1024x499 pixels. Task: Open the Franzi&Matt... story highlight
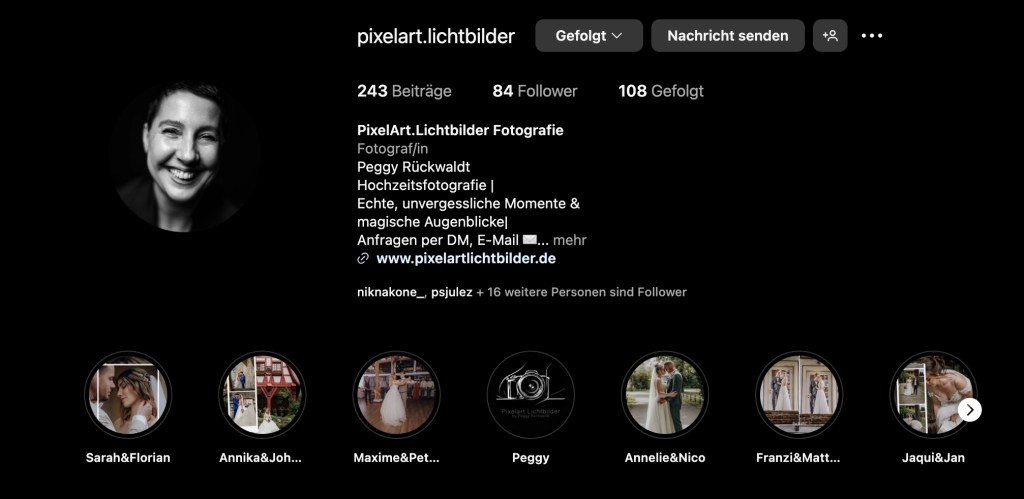798,394
